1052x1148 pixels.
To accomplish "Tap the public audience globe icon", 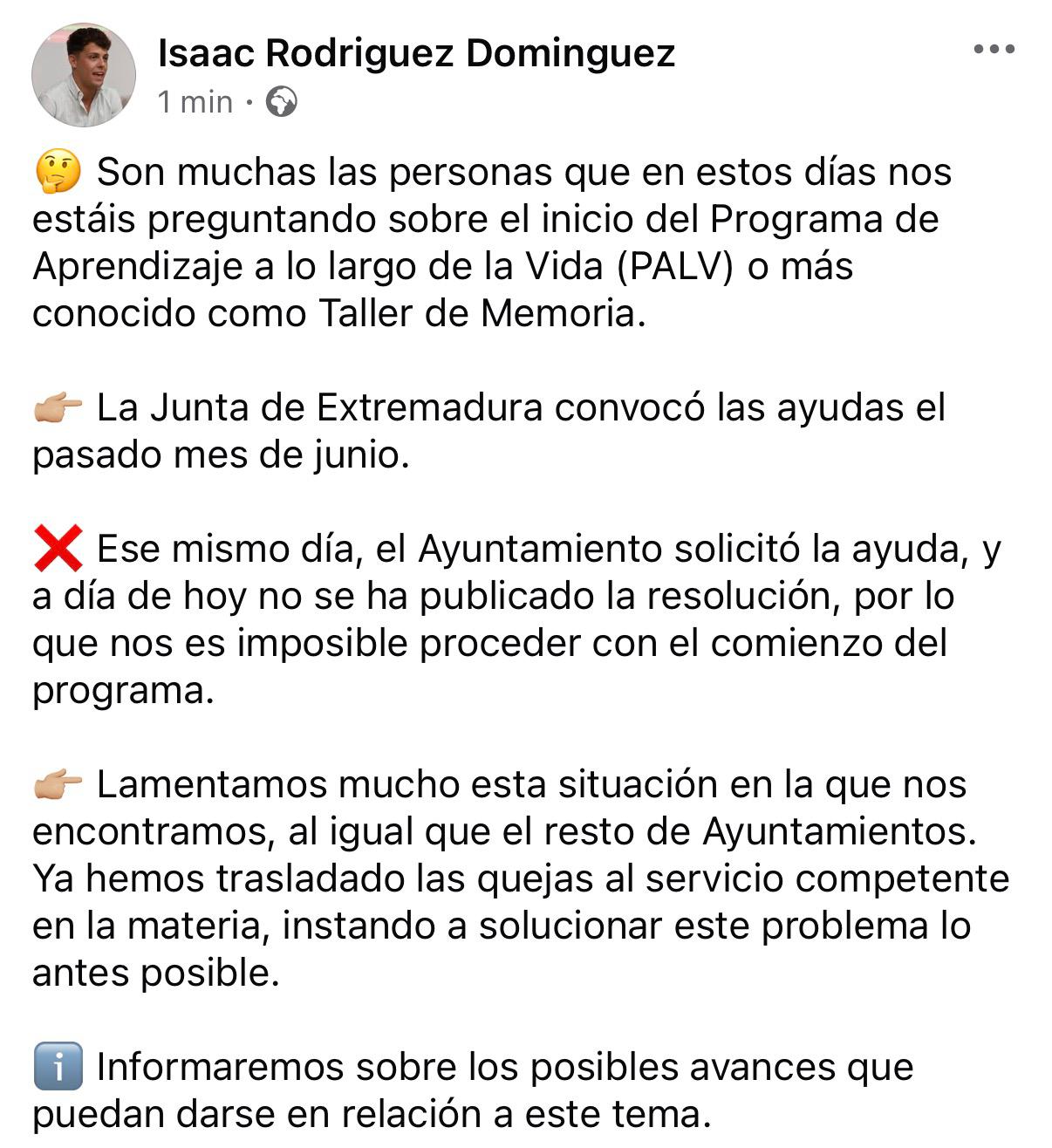I will point(281,102).
